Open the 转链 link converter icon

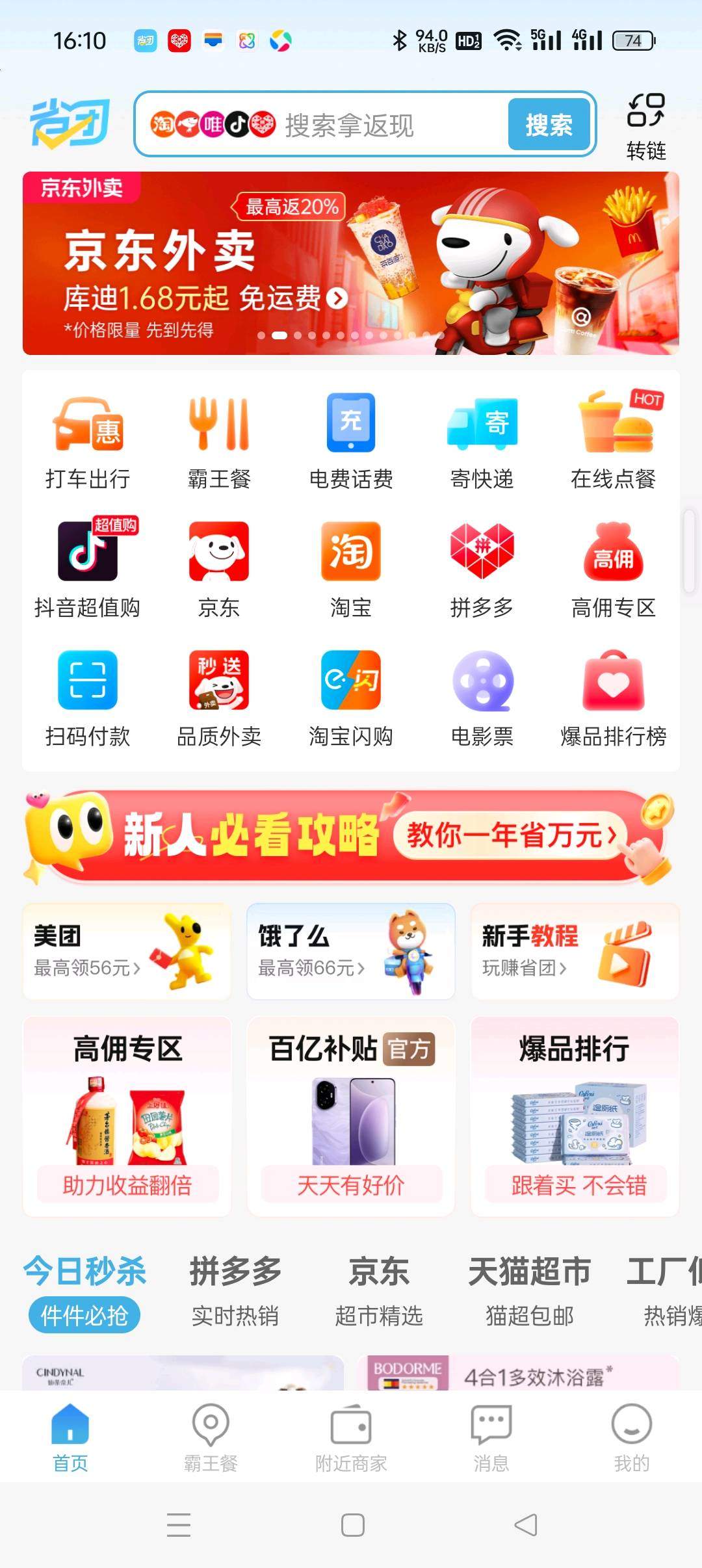click(x=646, y=127)
